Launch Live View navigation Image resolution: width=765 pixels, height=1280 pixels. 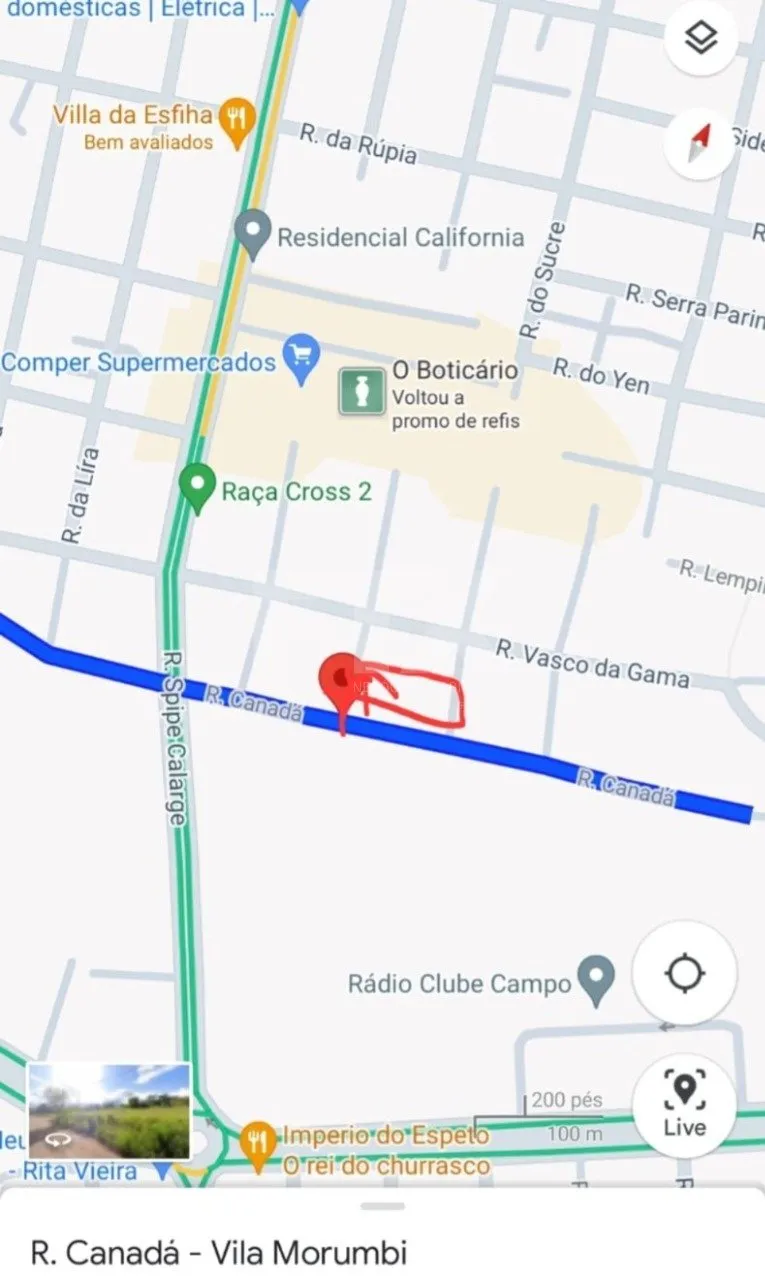pyautogui.click(x=685, y=1105)
